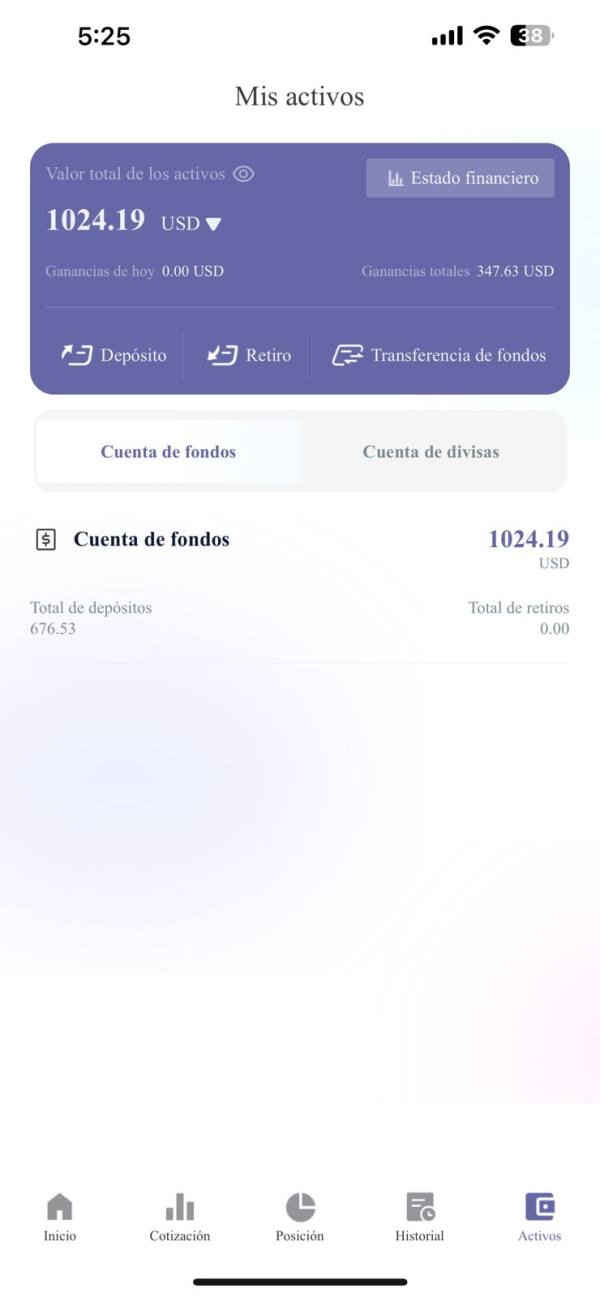
Task: Expand the USD currency dropdown
Action: point(191,223)
